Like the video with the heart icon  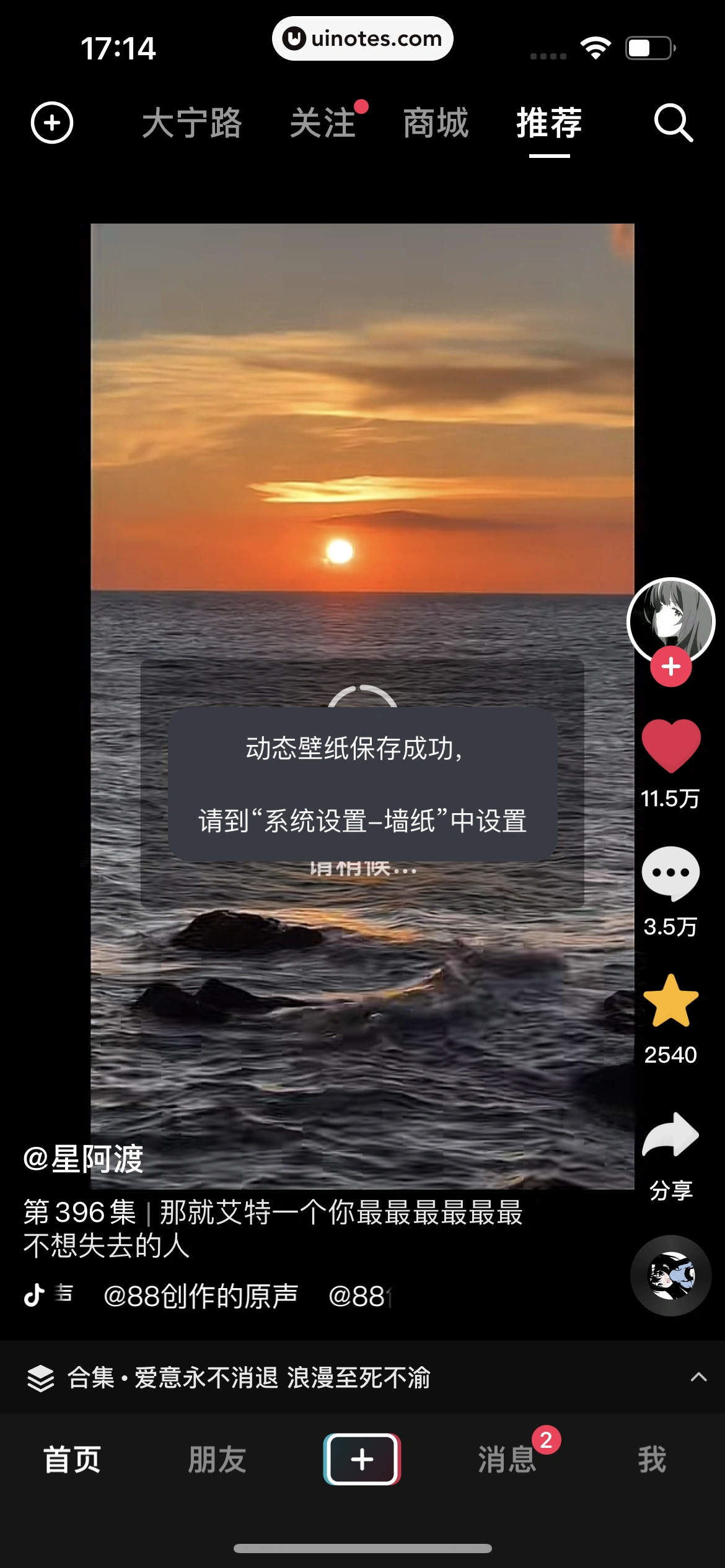coord(671,744)
